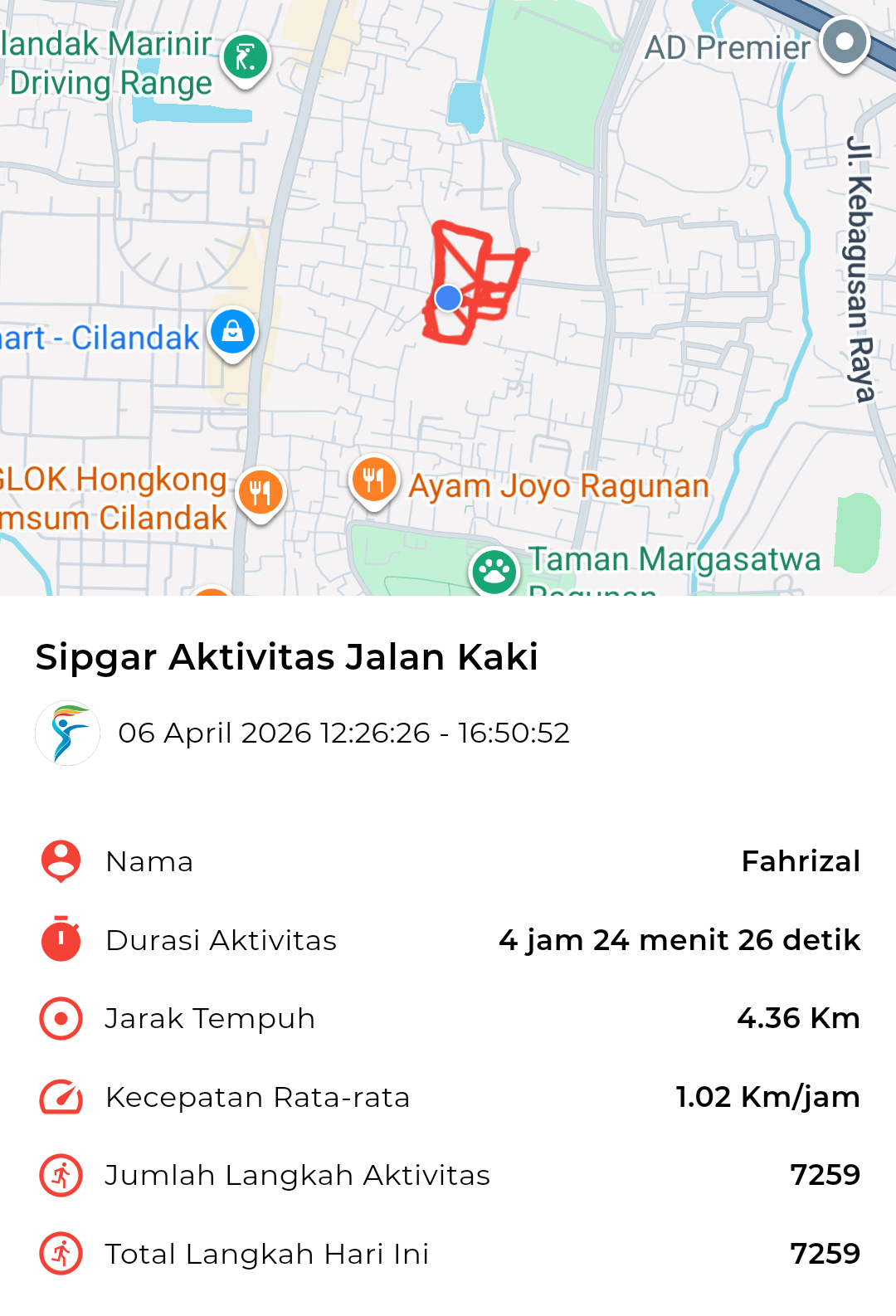Open the Cilandak Marinir Driving Range marker
This screenshot has width=896, height=1316.
pos(246,58)
